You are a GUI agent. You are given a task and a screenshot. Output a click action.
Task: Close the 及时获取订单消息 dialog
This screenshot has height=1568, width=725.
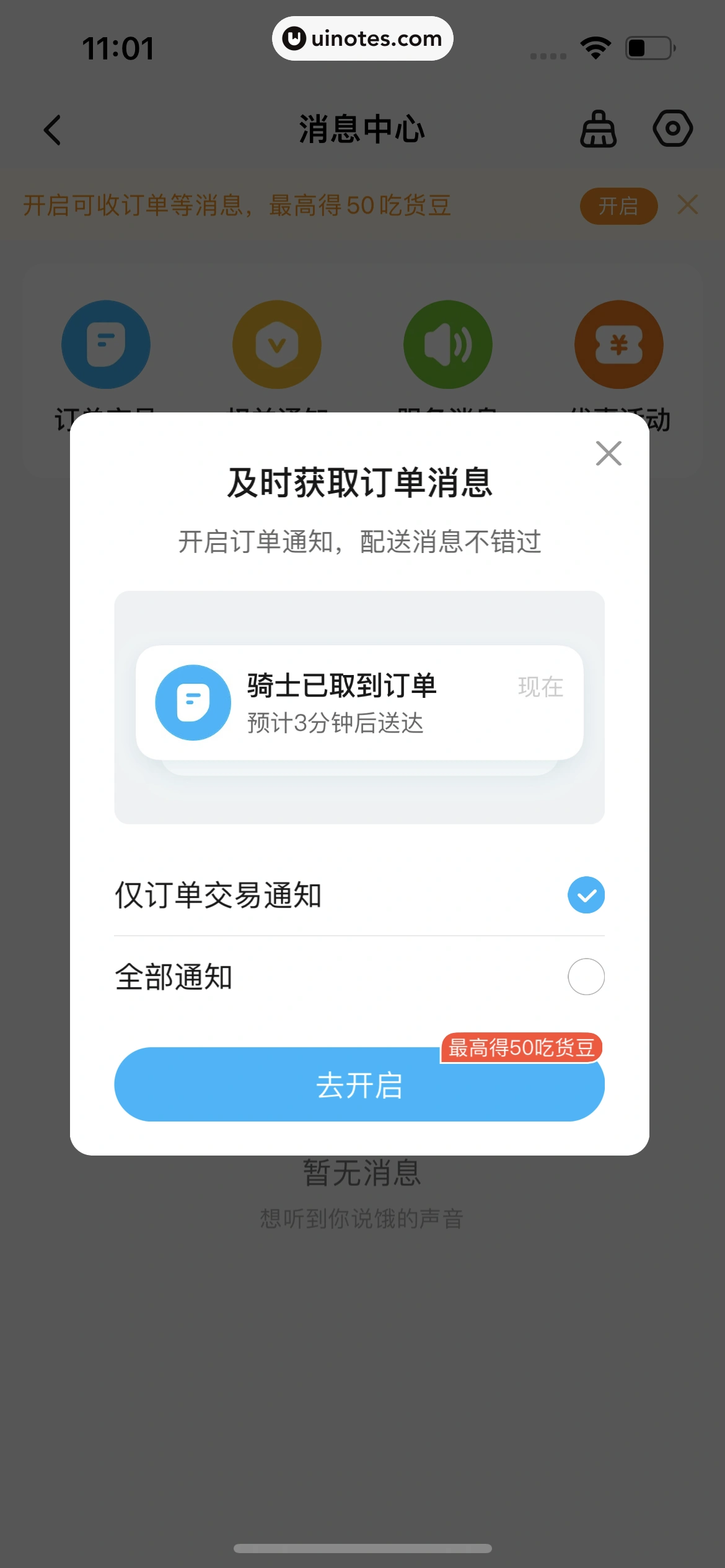[608, 453]
